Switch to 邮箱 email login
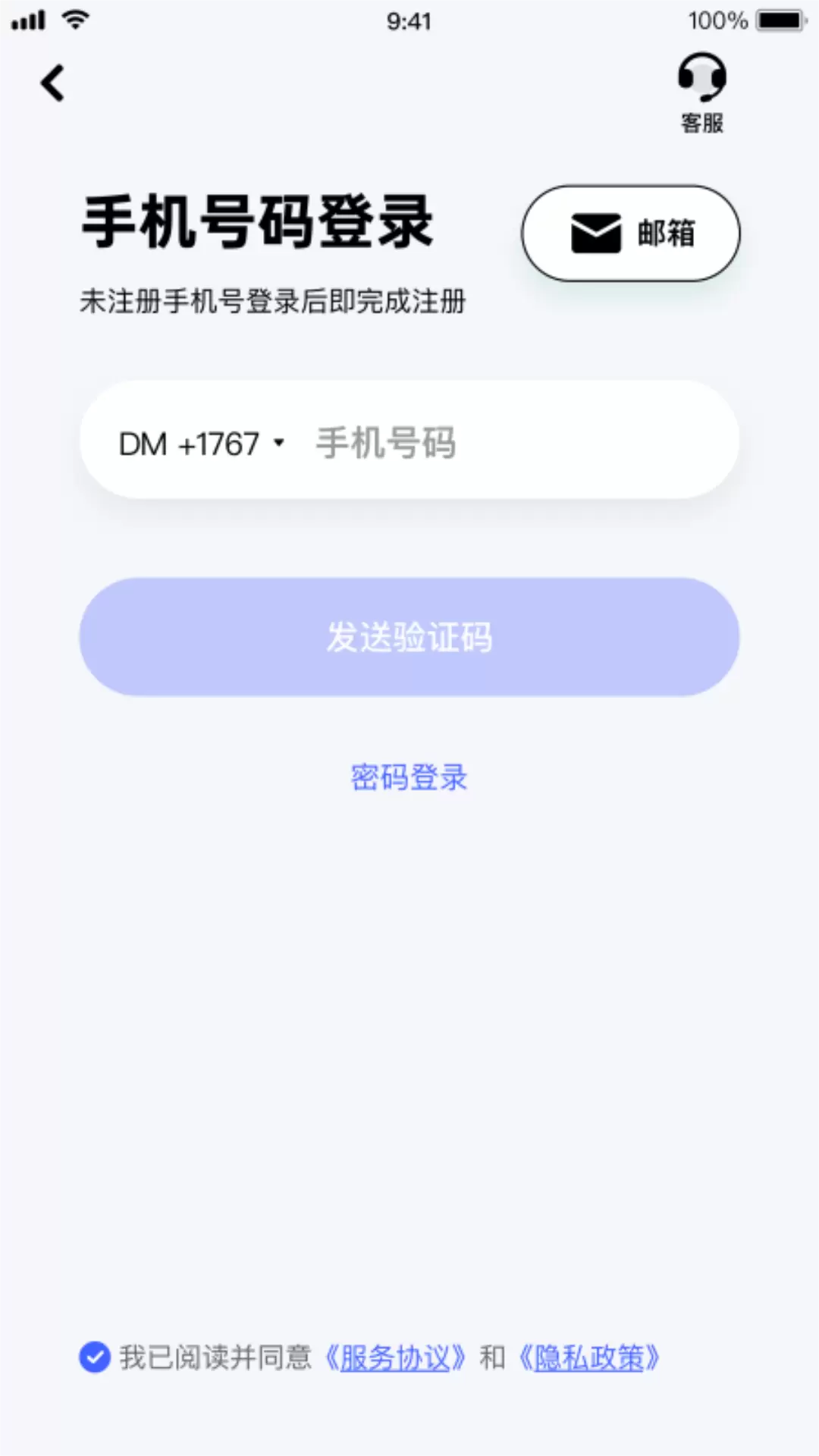Viewport: 819px width, 1456px height. [x=630, y=233]
